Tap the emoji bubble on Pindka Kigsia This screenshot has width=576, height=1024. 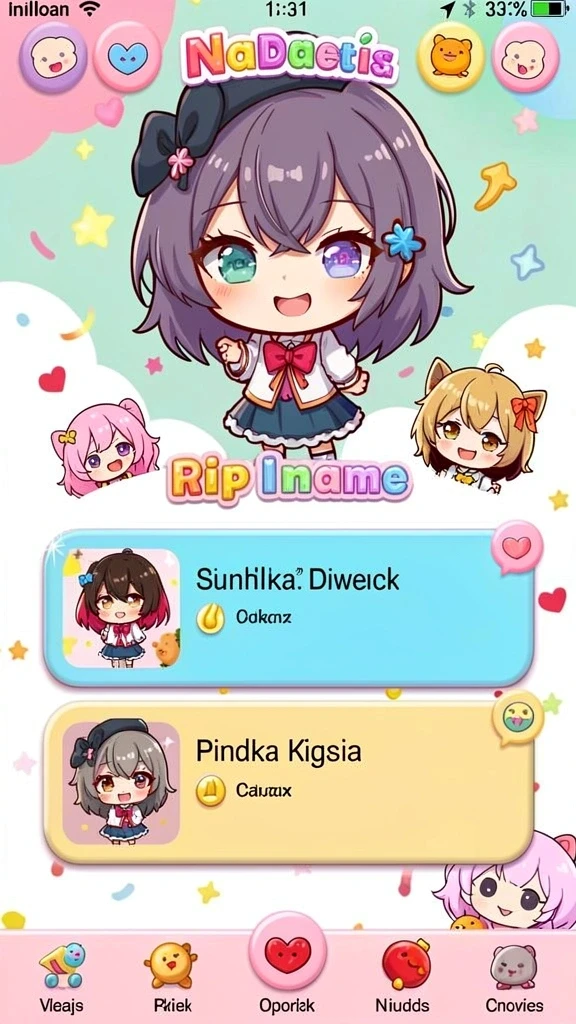click(x=518, y=718)
